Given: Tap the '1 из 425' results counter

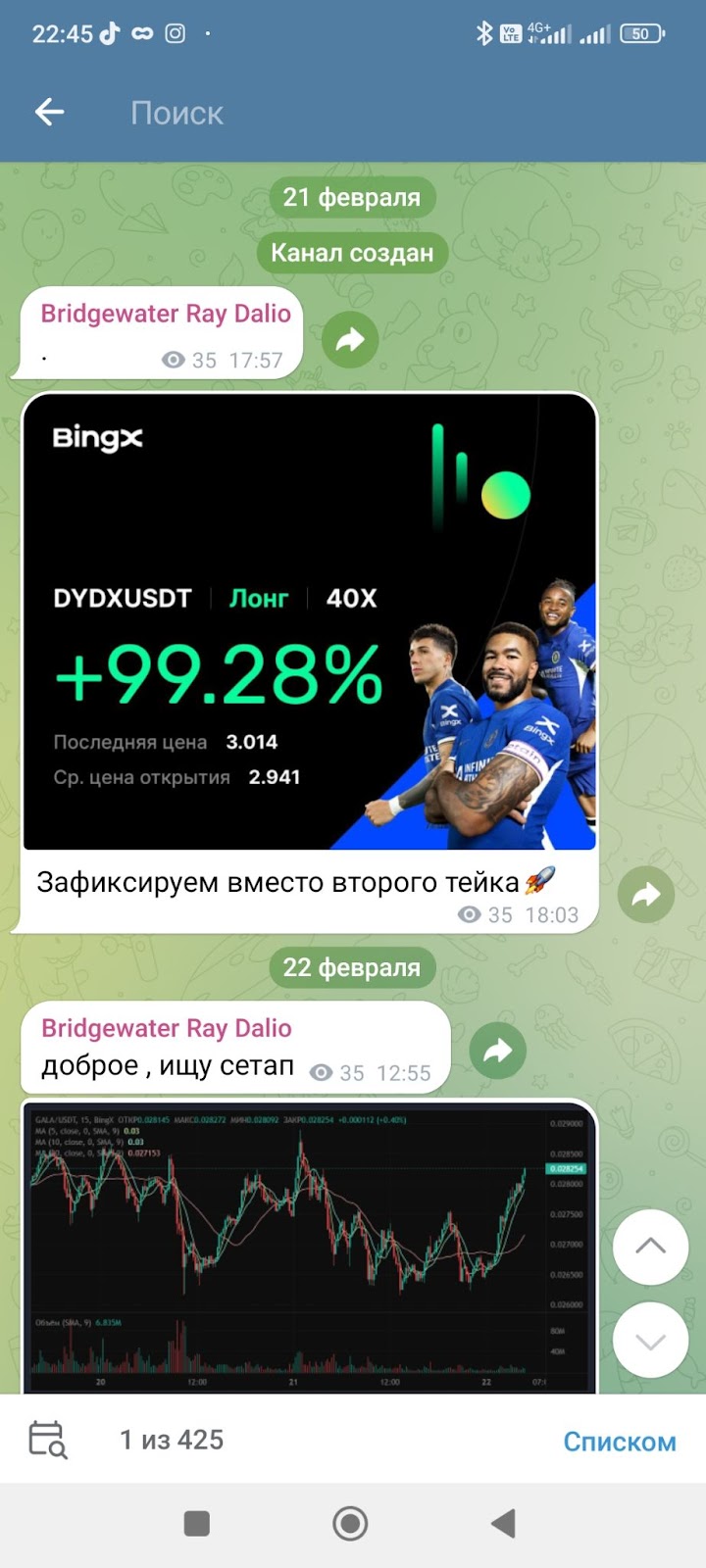Looking at the screenshot, I should (x=172, y=1439).
